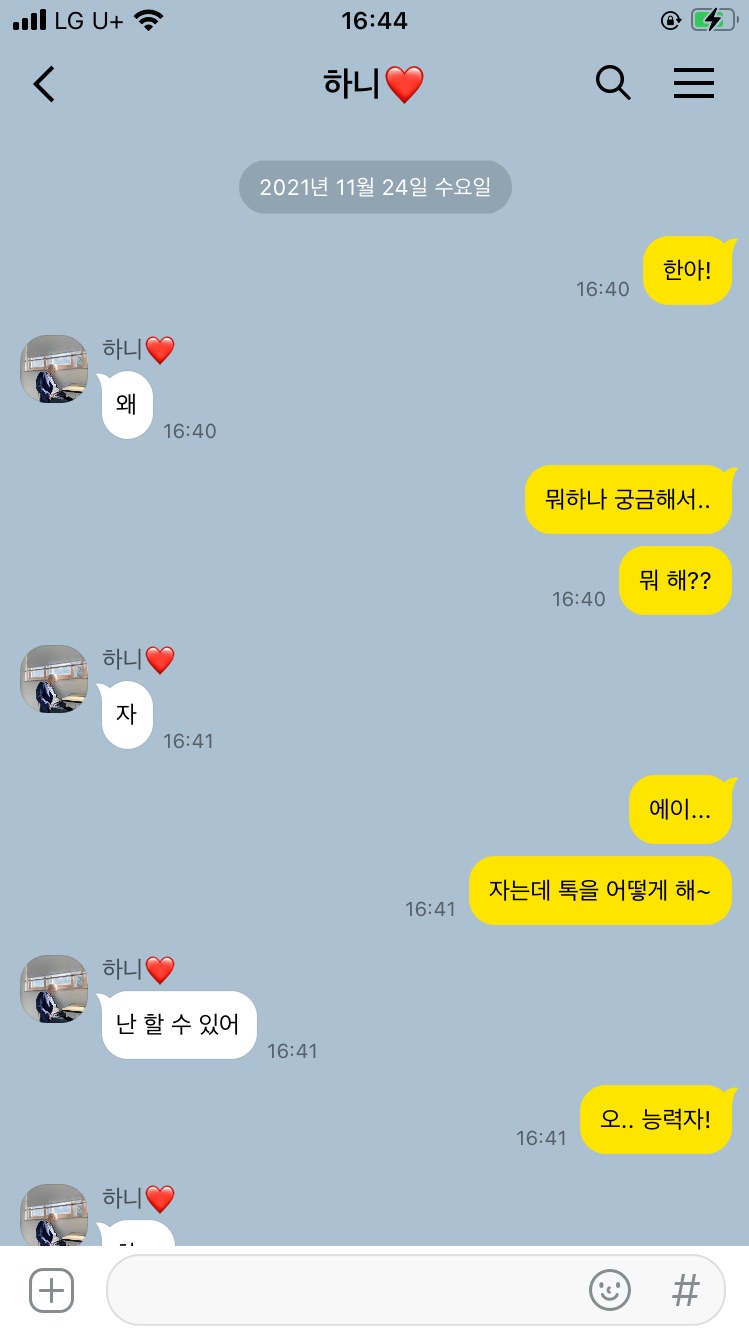The width and height of the screenshot is (749, 1334).
Task: Tap the 16:44 clock in the status bar
Action: pyautogui.click(x=374, y=20)
